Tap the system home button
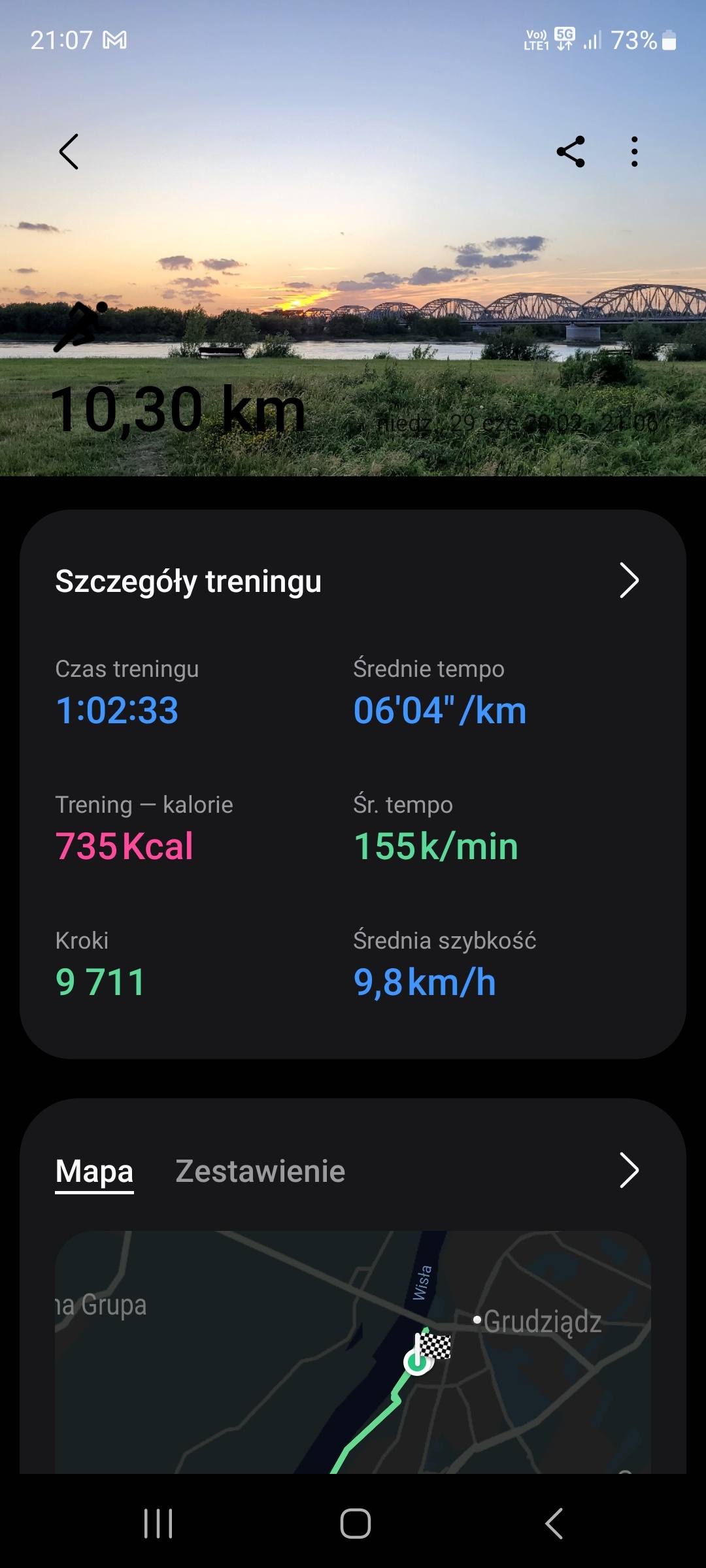 [355, 1524]
